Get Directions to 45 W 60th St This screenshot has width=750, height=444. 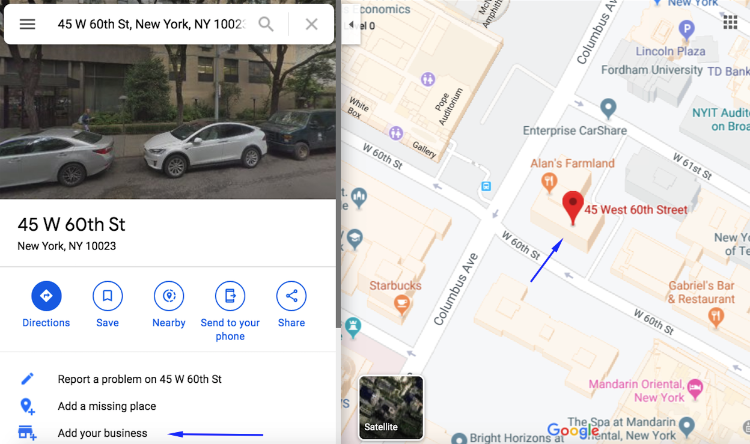46,297
